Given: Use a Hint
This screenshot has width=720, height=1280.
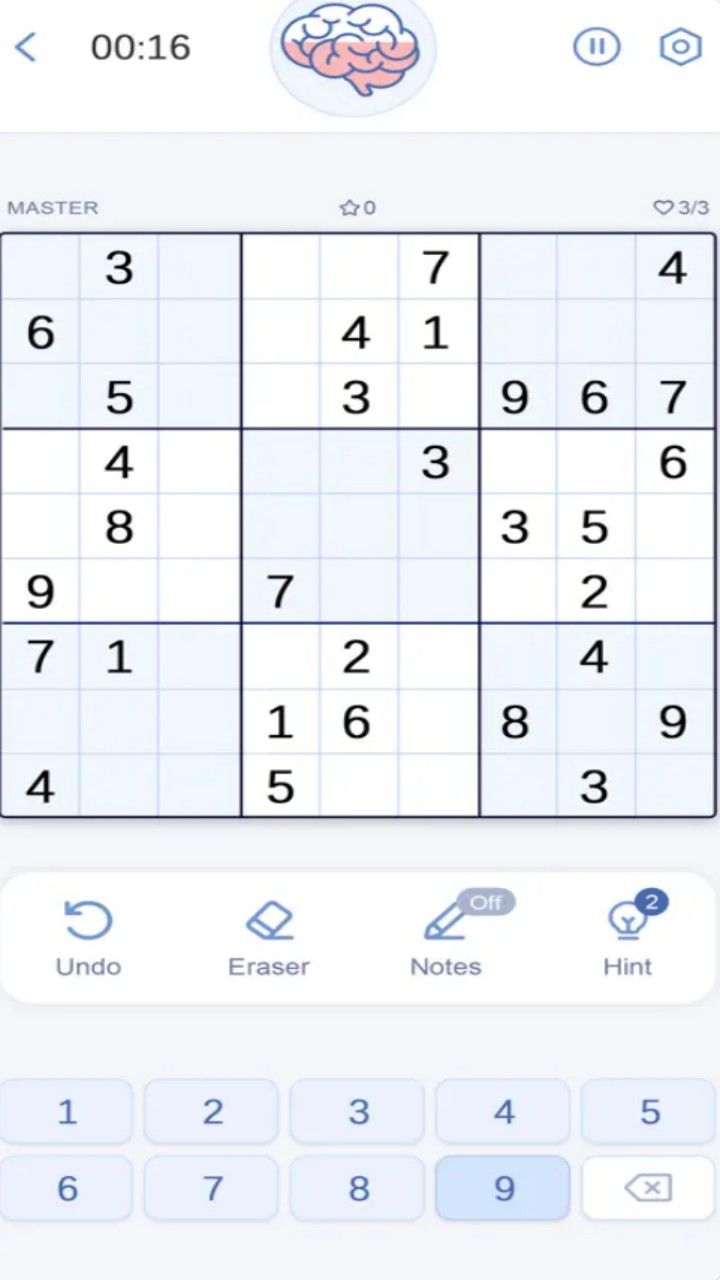Looking at the screenshot, I should [627, 938].
